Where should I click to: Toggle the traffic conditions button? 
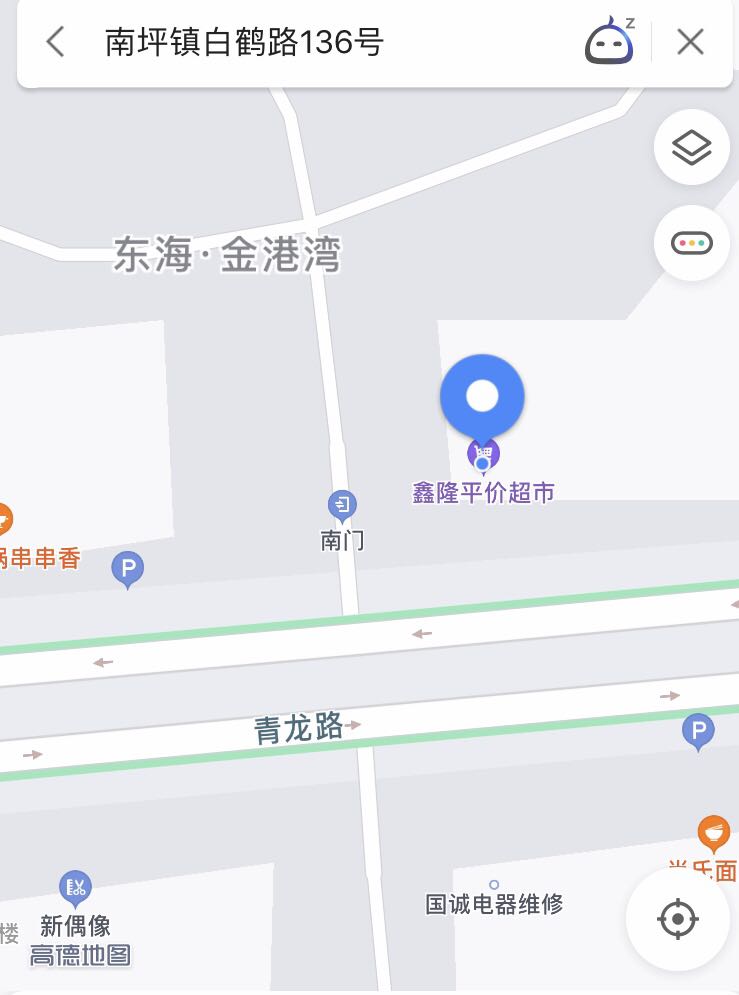click(x=691, y=243)
